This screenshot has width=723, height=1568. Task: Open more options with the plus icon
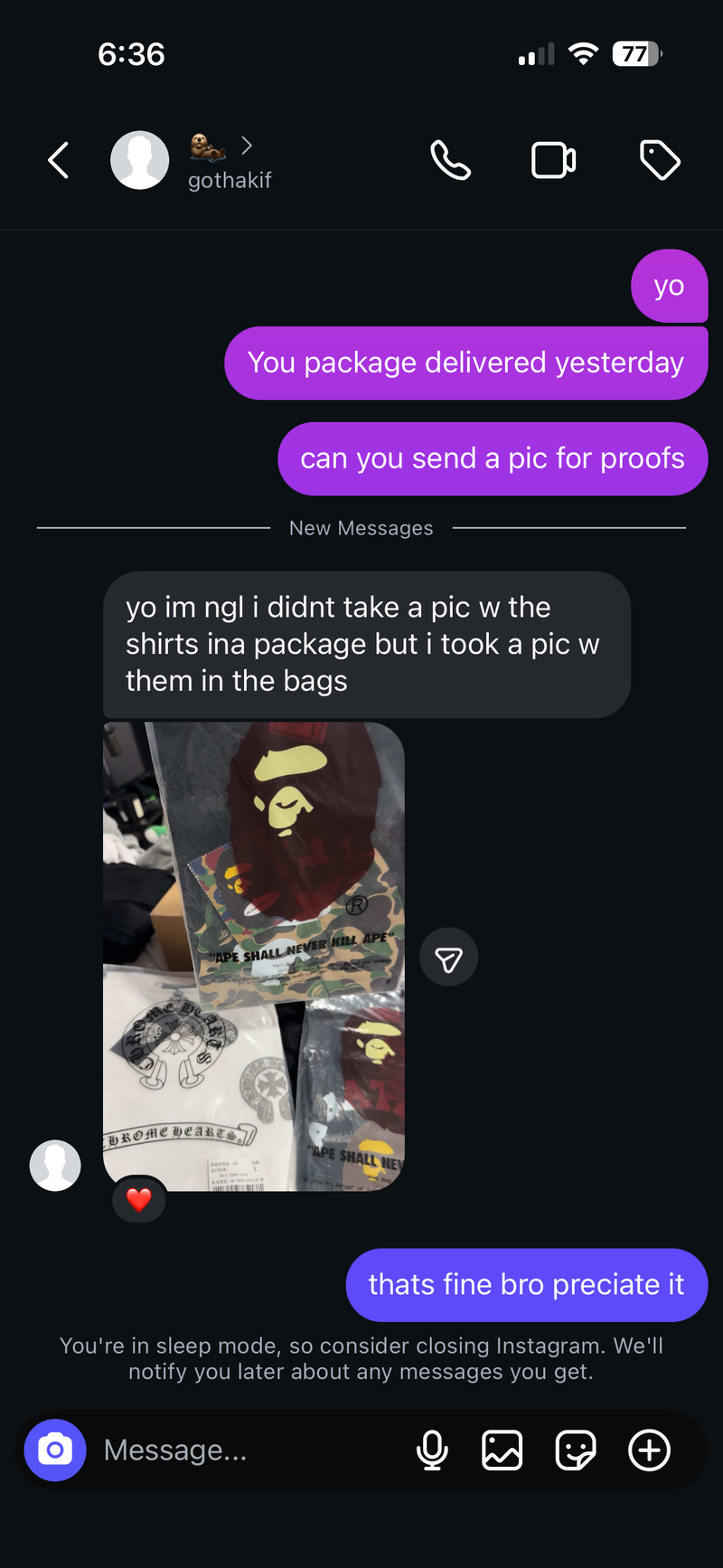649,1450
